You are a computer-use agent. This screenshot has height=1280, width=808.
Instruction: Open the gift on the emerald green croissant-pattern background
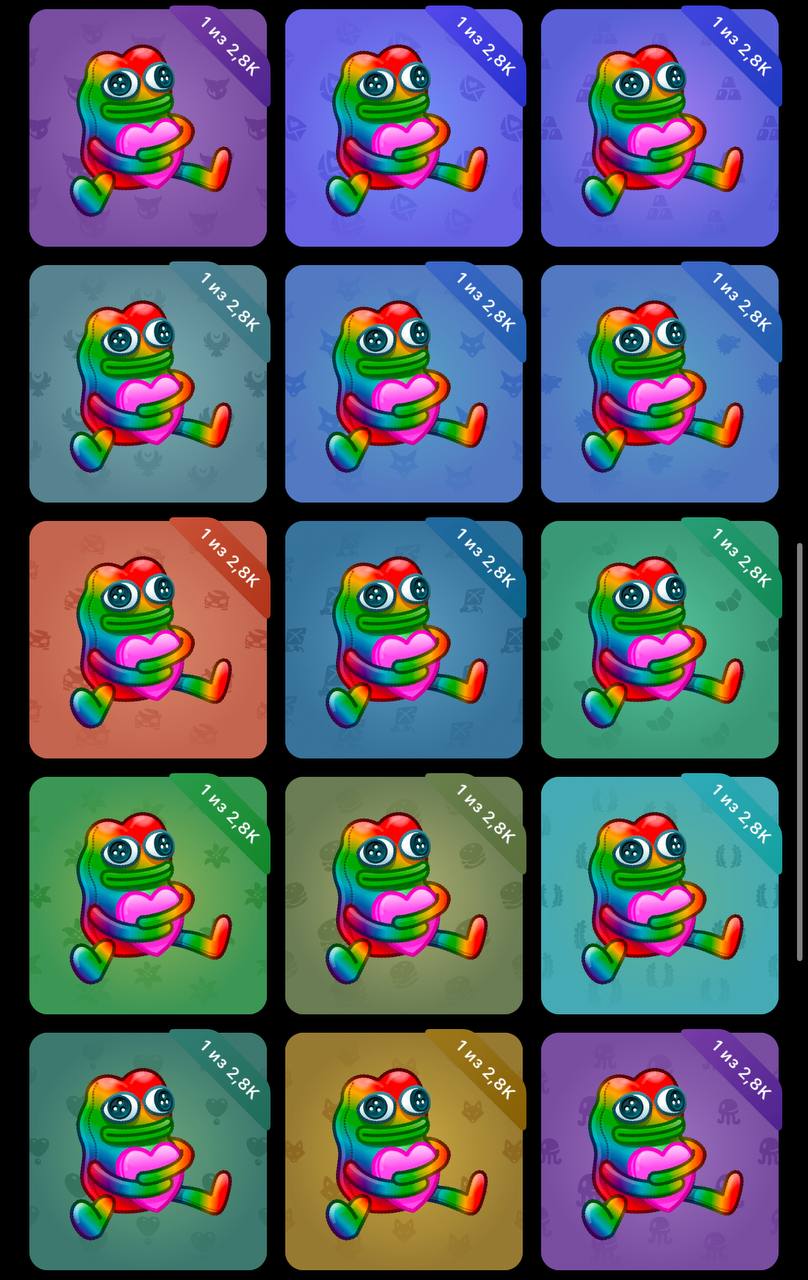click(x=660, y=640)
